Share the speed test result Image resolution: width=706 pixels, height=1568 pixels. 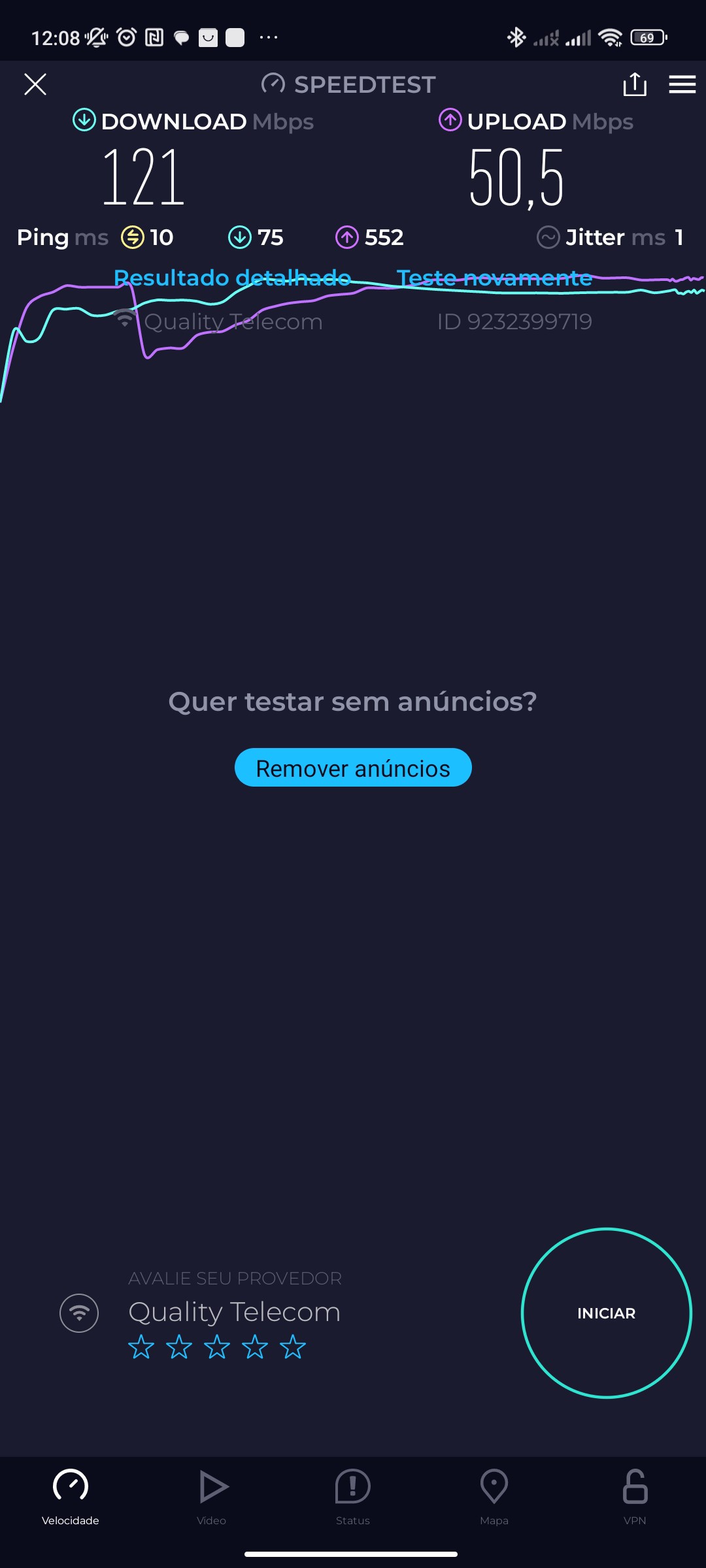click(635, 84)
